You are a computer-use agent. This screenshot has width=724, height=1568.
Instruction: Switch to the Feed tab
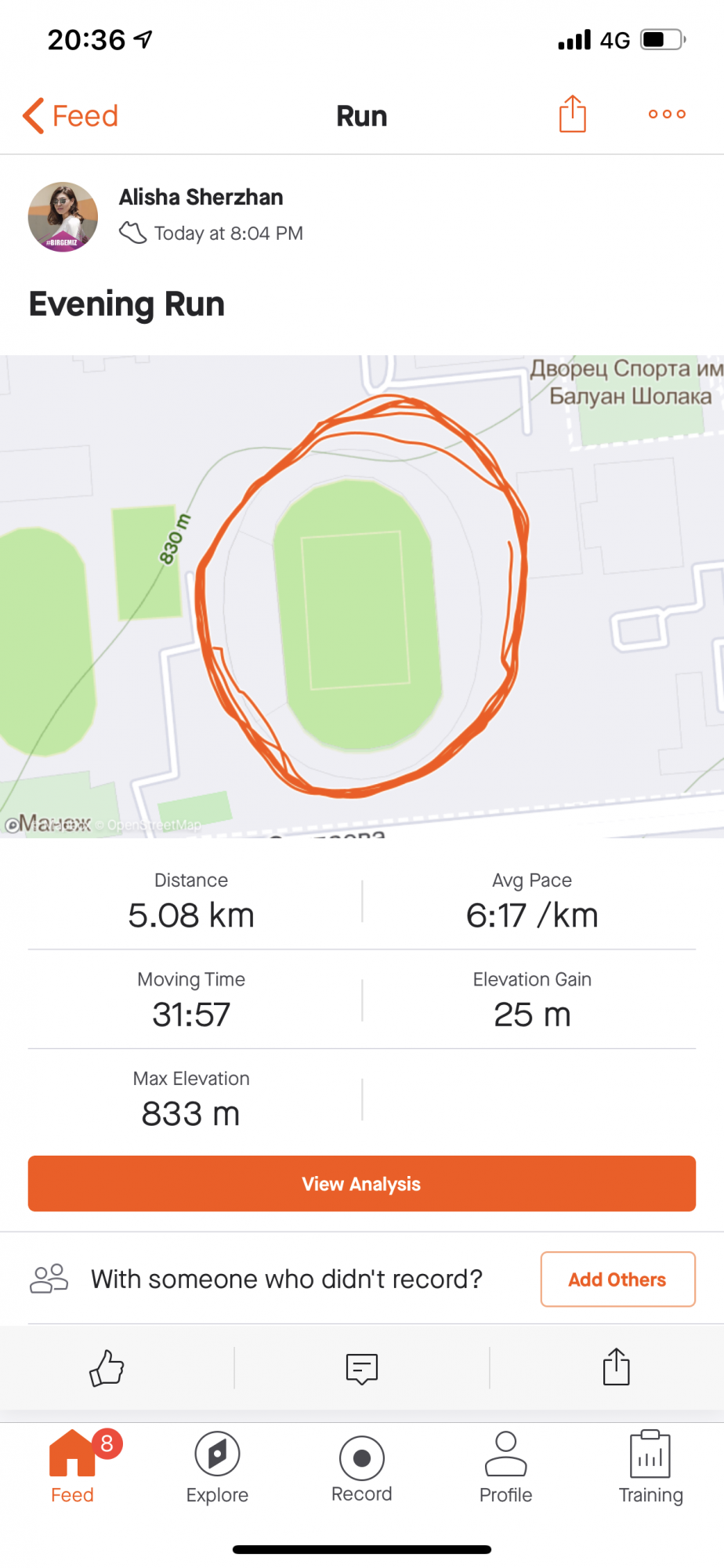pyautogui.click(x=72, y=1466)
